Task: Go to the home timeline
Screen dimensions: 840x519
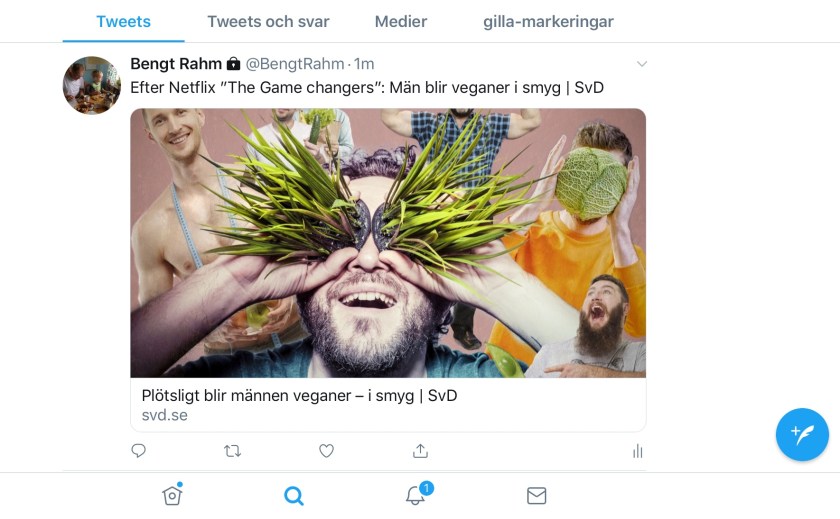Action: coord(172,495)
